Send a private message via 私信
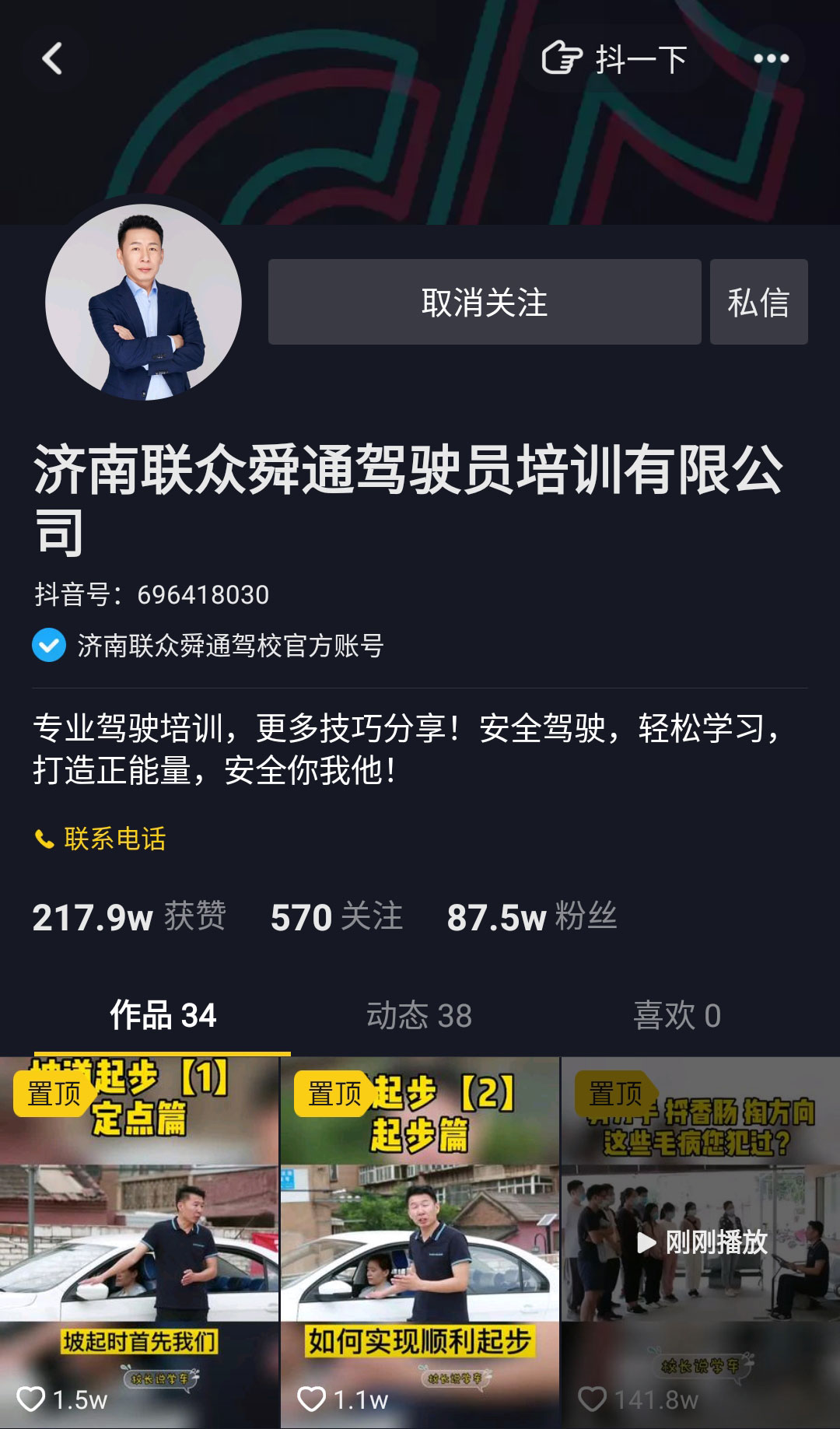Image resolution: width=840 pixels, height=1429 pixels. (x=758, y=302)
